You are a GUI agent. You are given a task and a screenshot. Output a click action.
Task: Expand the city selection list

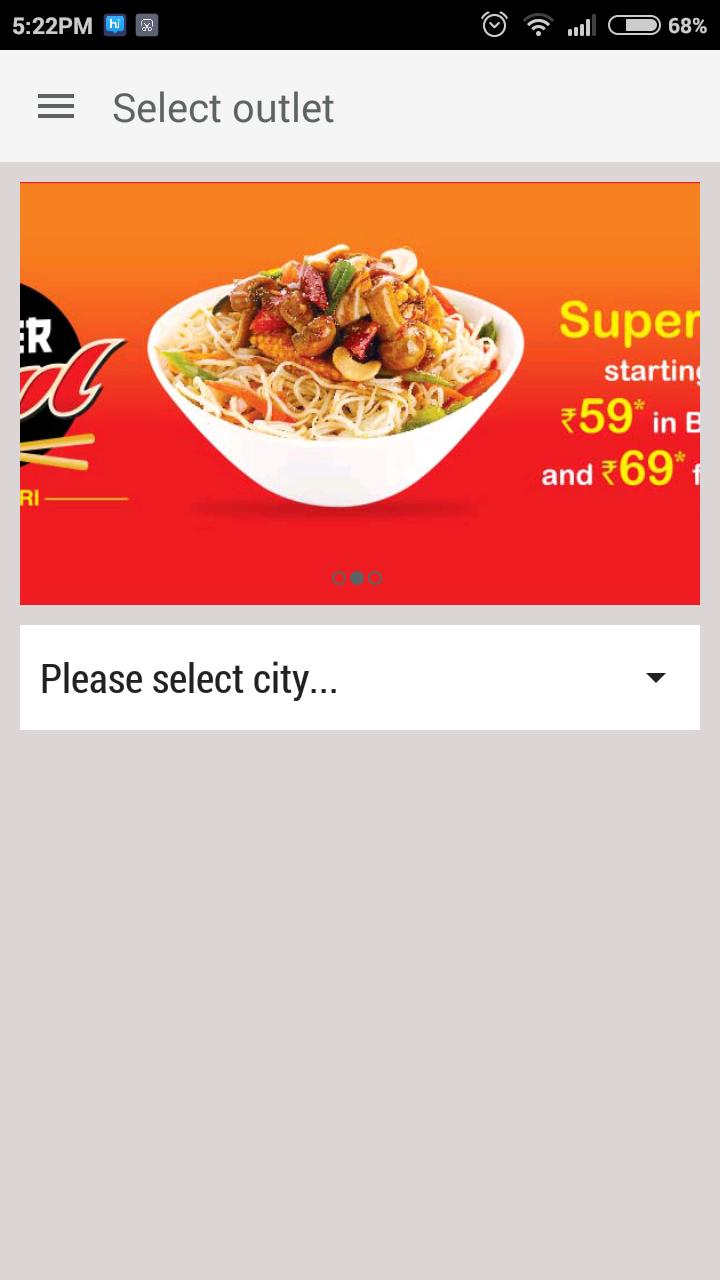(x=360, y=678)
